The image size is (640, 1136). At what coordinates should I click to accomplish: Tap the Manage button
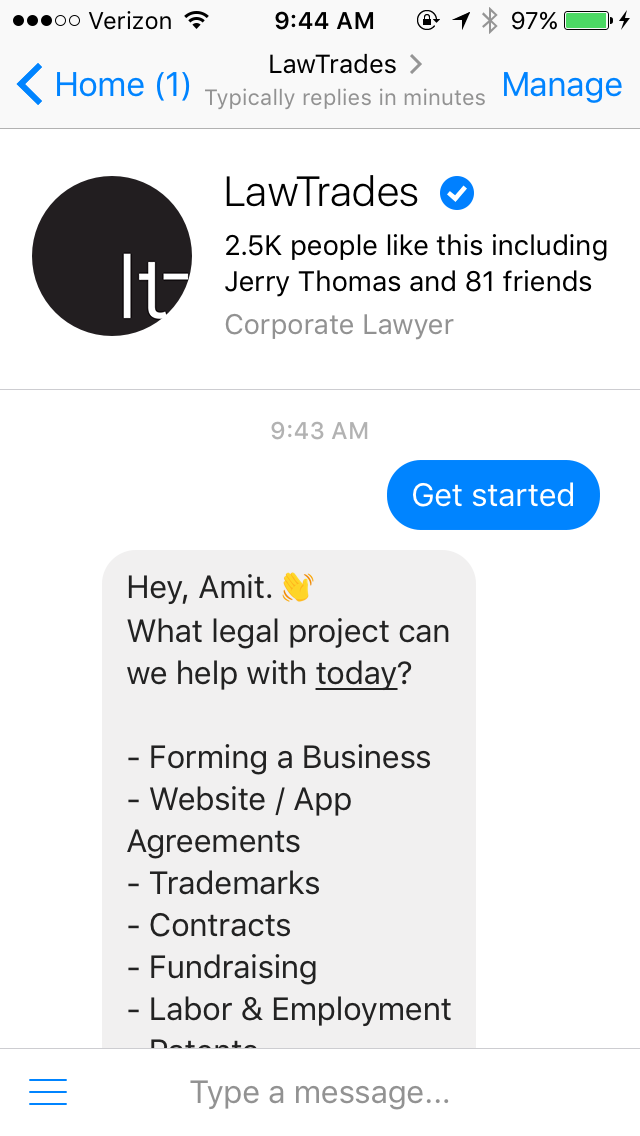[562, 85]
